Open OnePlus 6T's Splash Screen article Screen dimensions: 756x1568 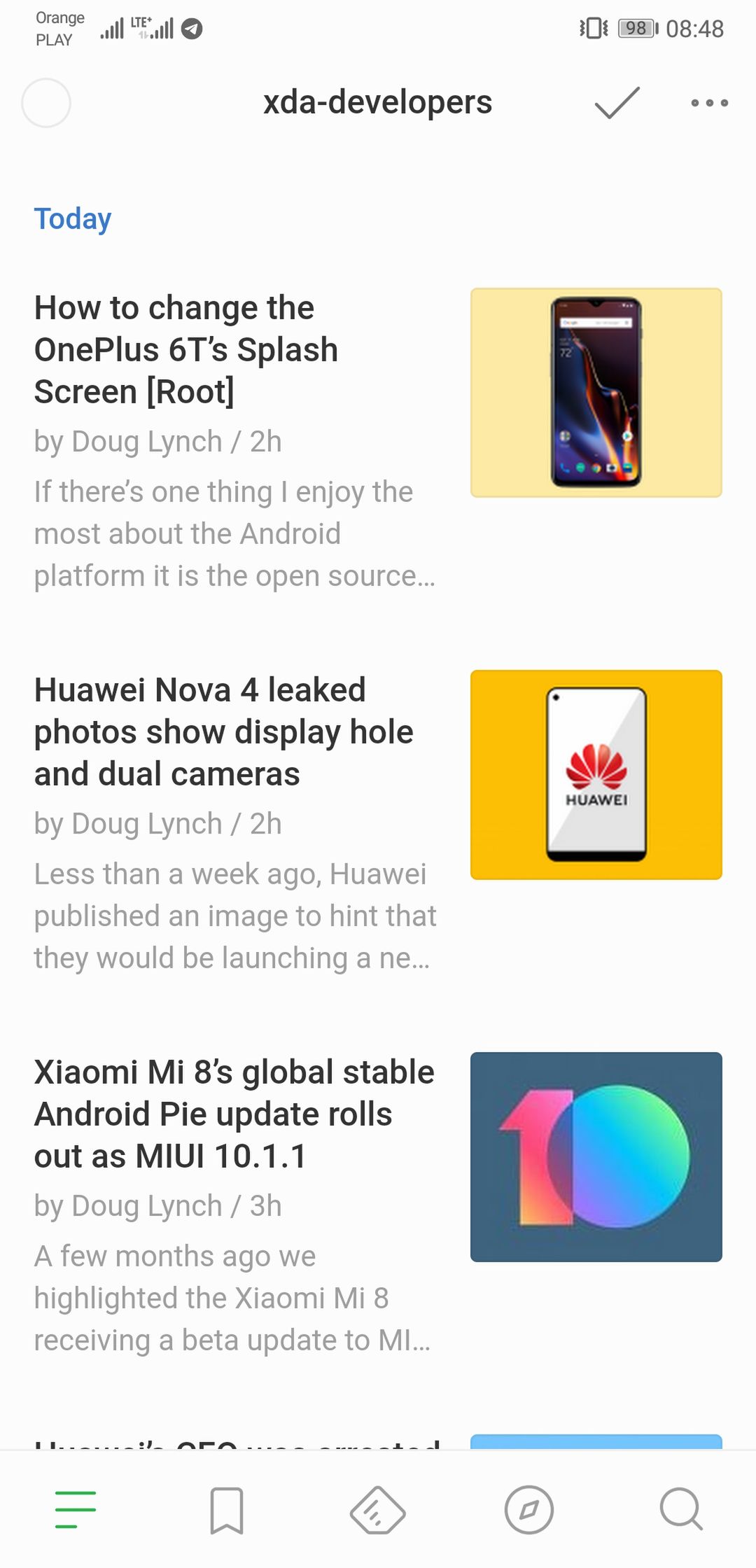pos(186,349)
